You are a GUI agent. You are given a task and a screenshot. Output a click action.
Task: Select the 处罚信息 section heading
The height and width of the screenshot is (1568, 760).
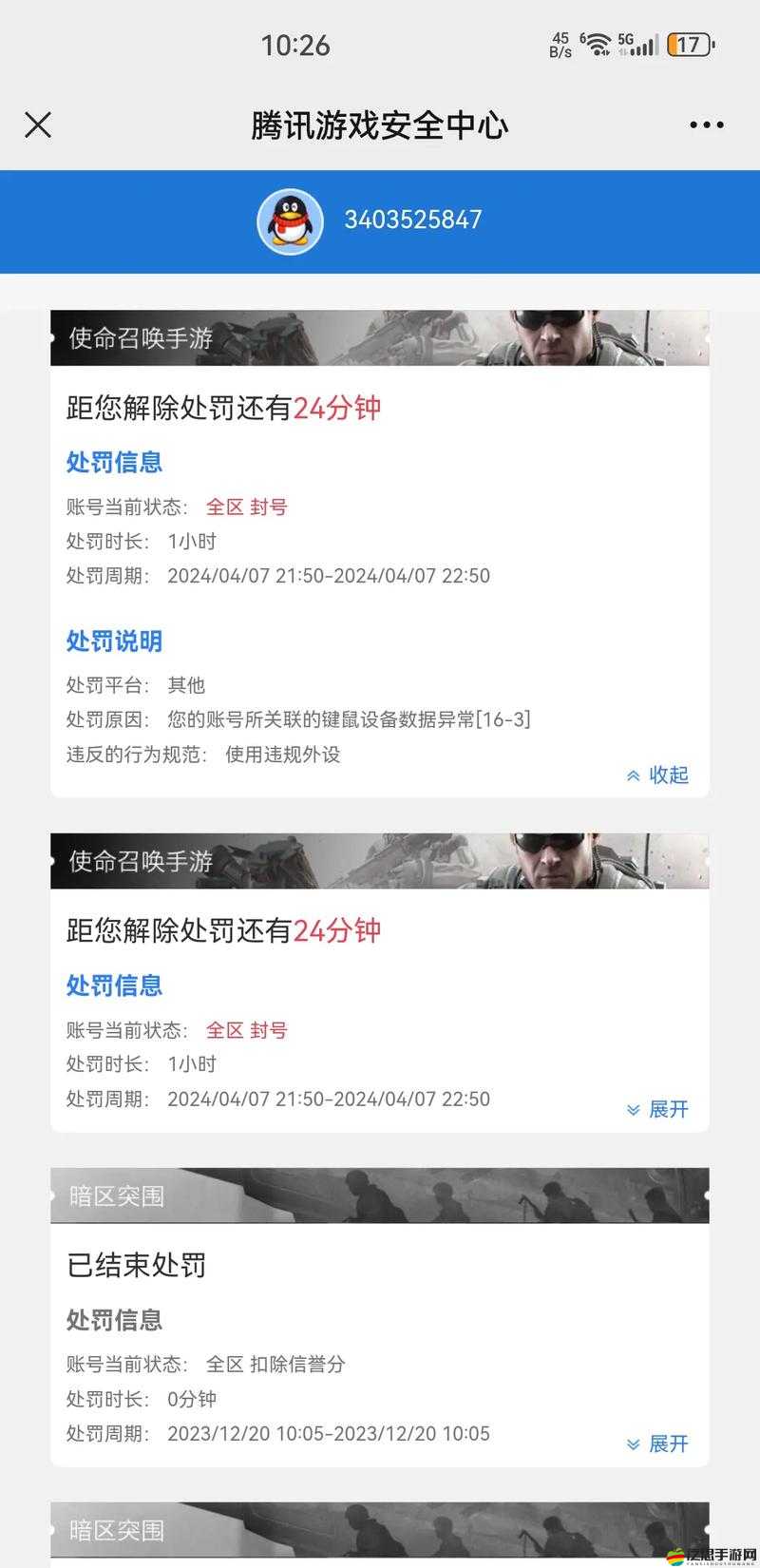click(113, 462)
